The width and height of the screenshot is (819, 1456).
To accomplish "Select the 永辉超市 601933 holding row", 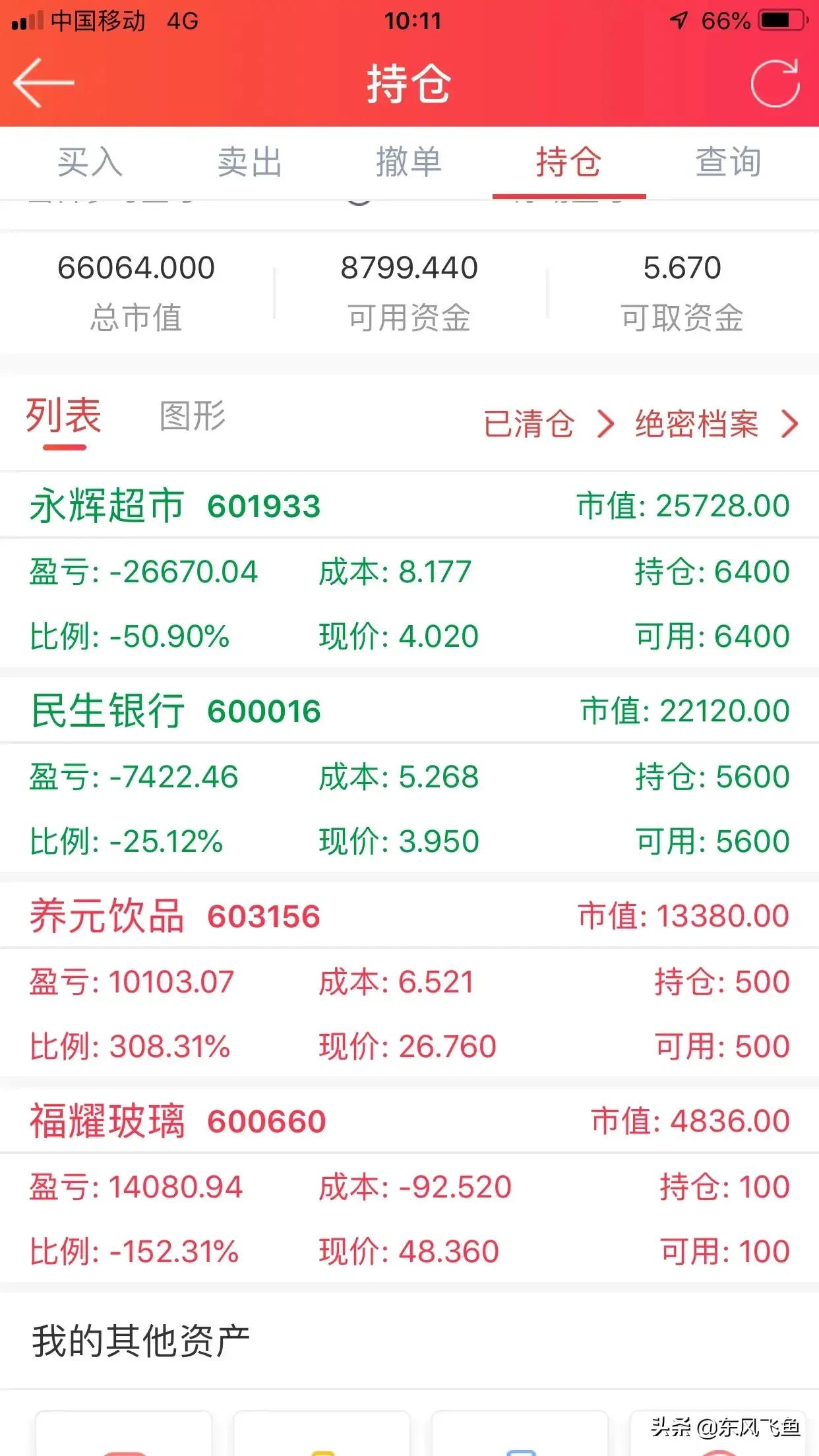I will click(409, 574).
